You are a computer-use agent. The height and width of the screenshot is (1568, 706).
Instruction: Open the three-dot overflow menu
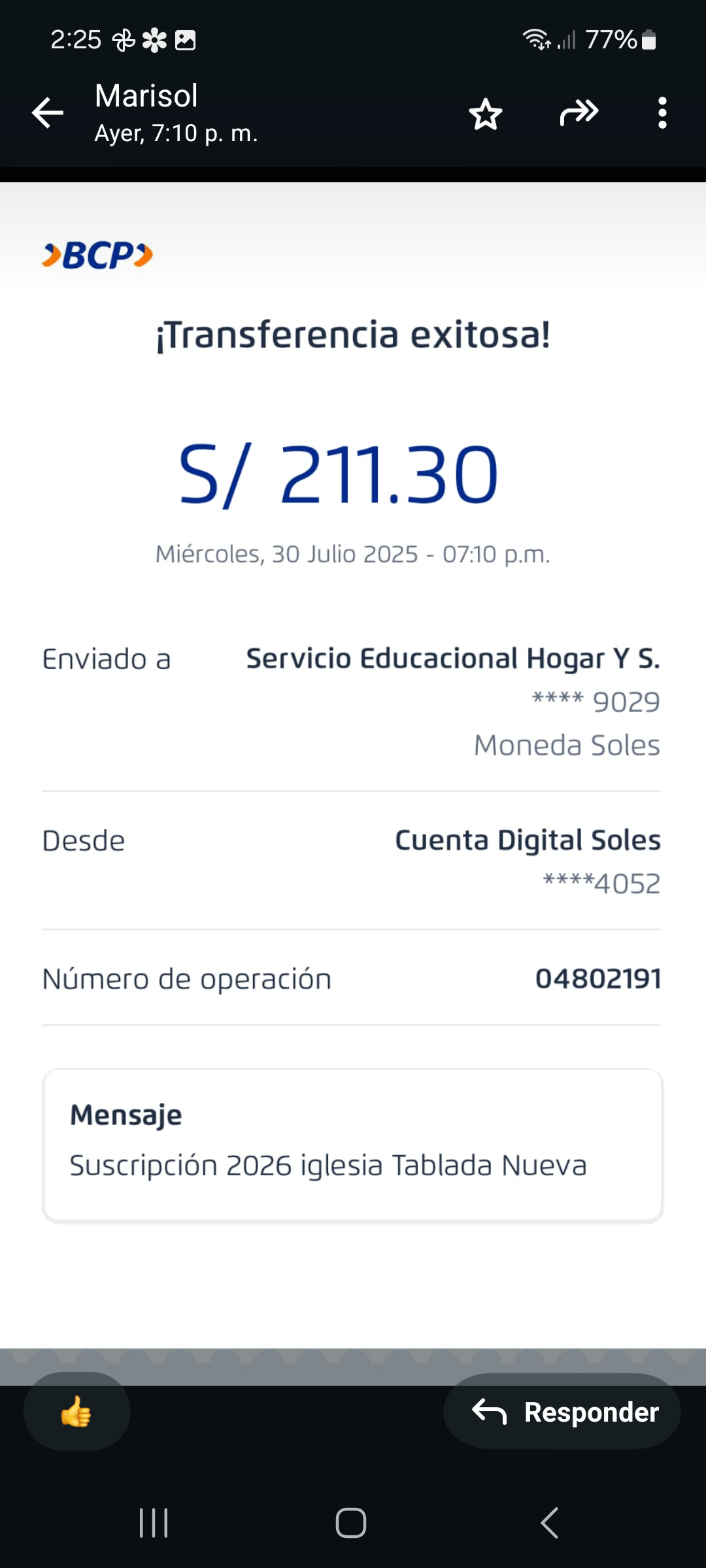tap(662, 113)
